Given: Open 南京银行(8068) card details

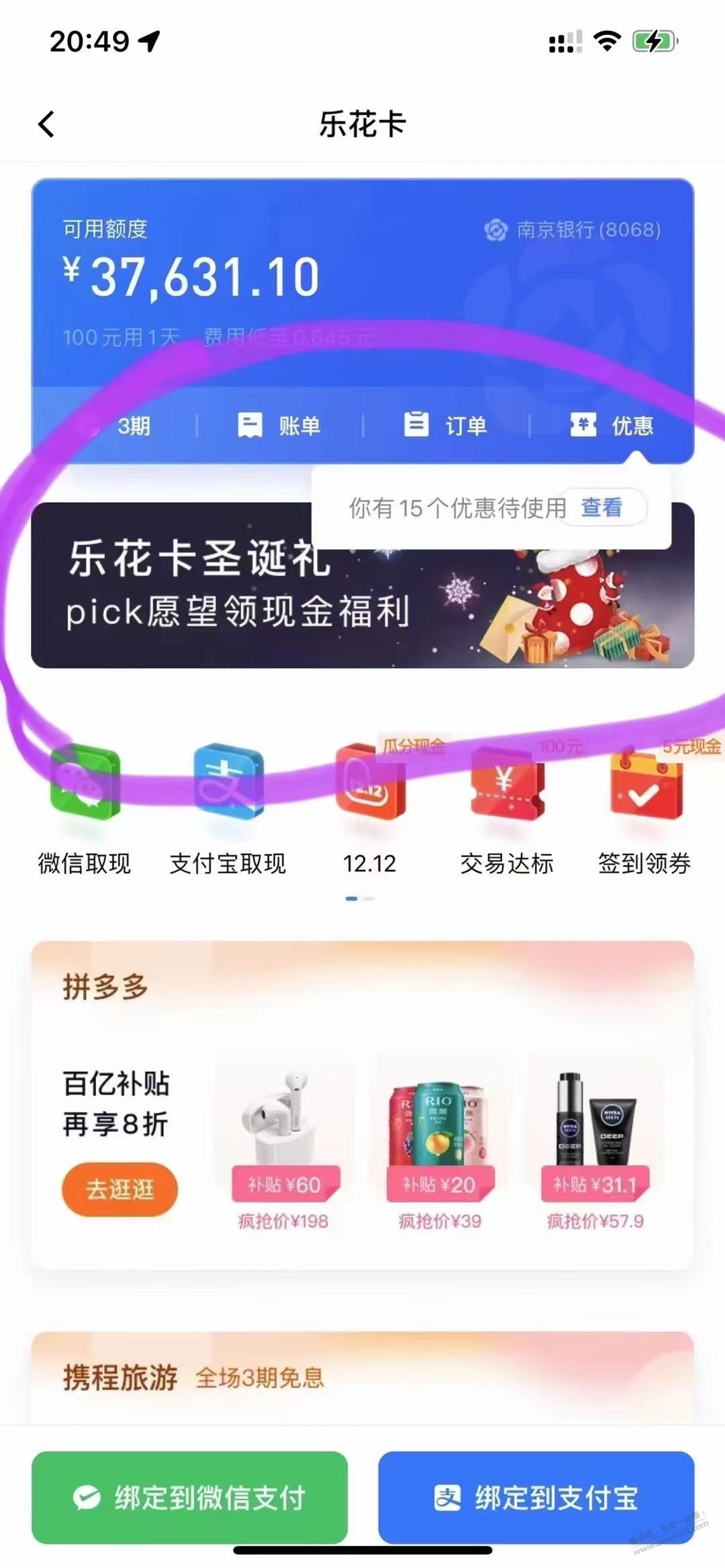Looking at the screenshot, I should [573, 230].
